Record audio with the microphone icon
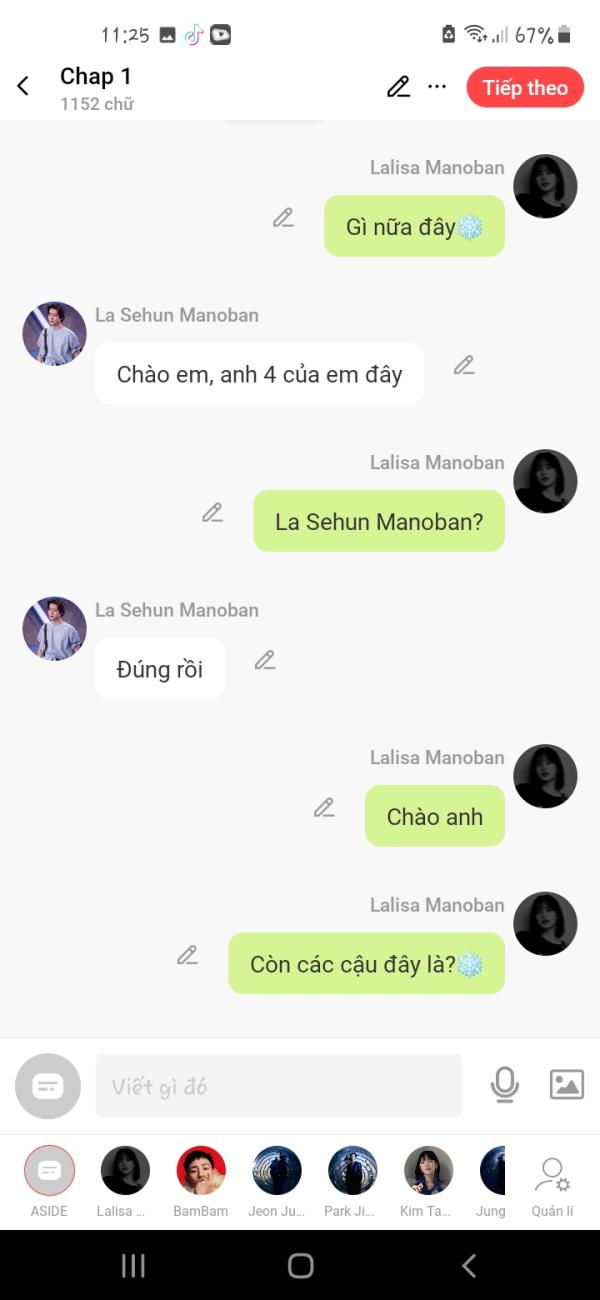 tap(505, 1085)
